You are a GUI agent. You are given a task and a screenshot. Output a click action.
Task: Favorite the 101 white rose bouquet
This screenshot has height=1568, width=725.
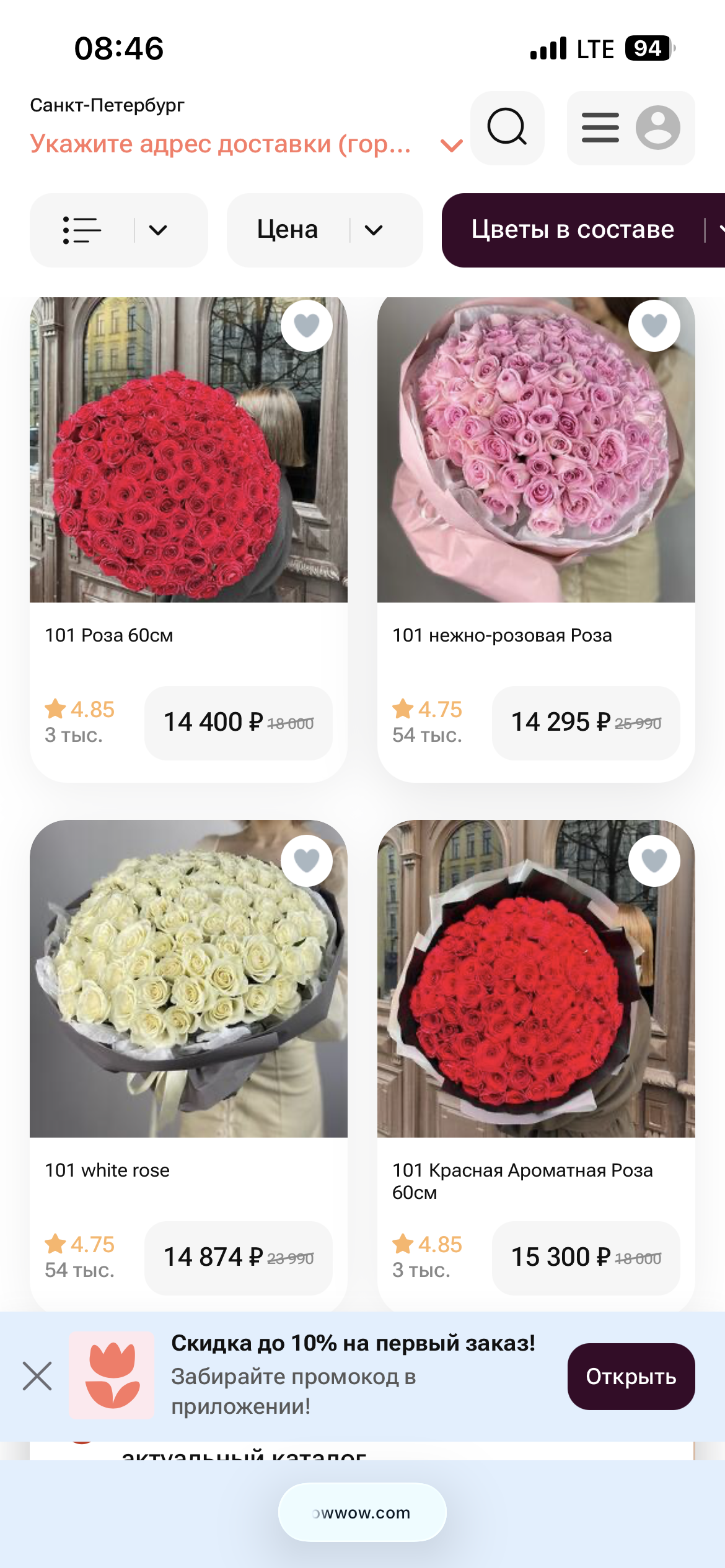[306, 860]
